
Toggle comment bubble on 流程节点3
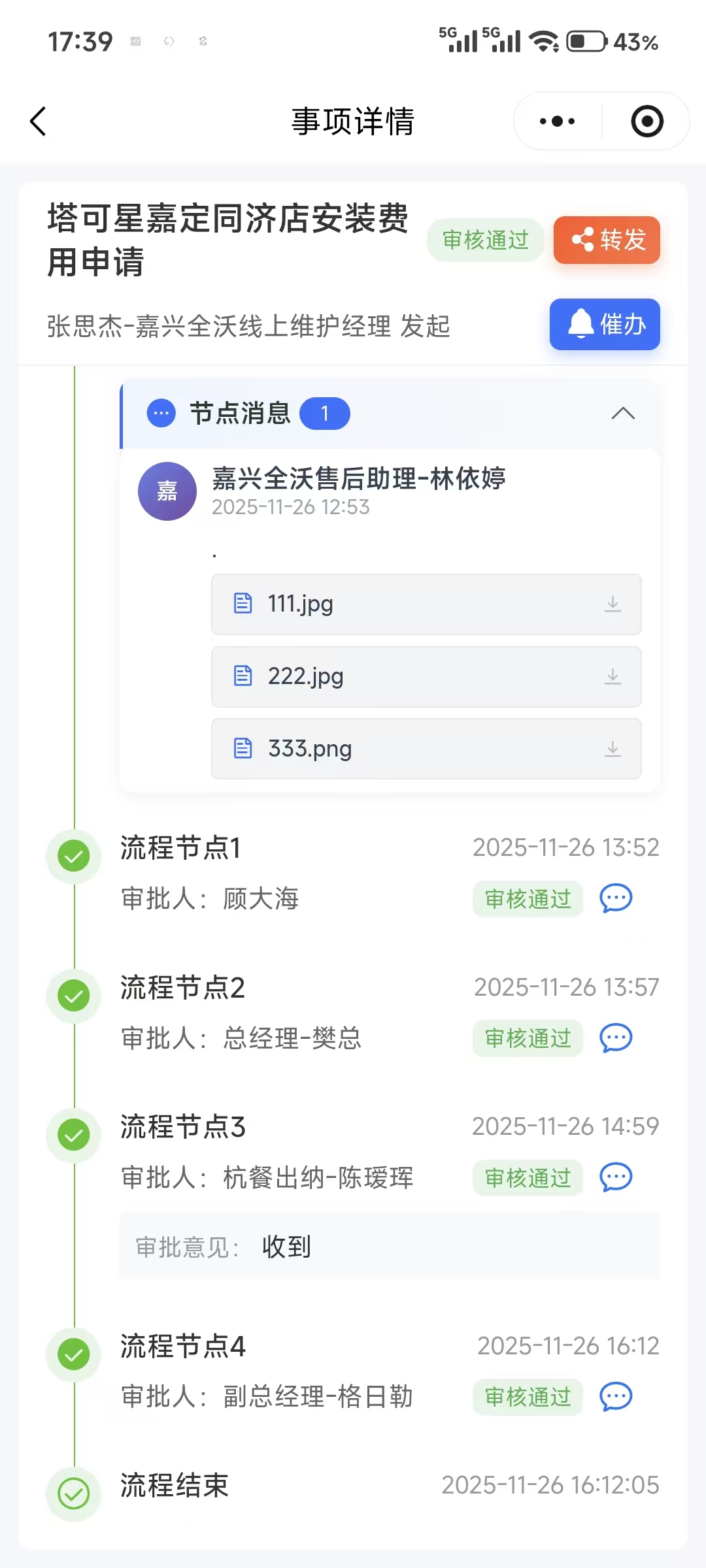coord(616,1178)
